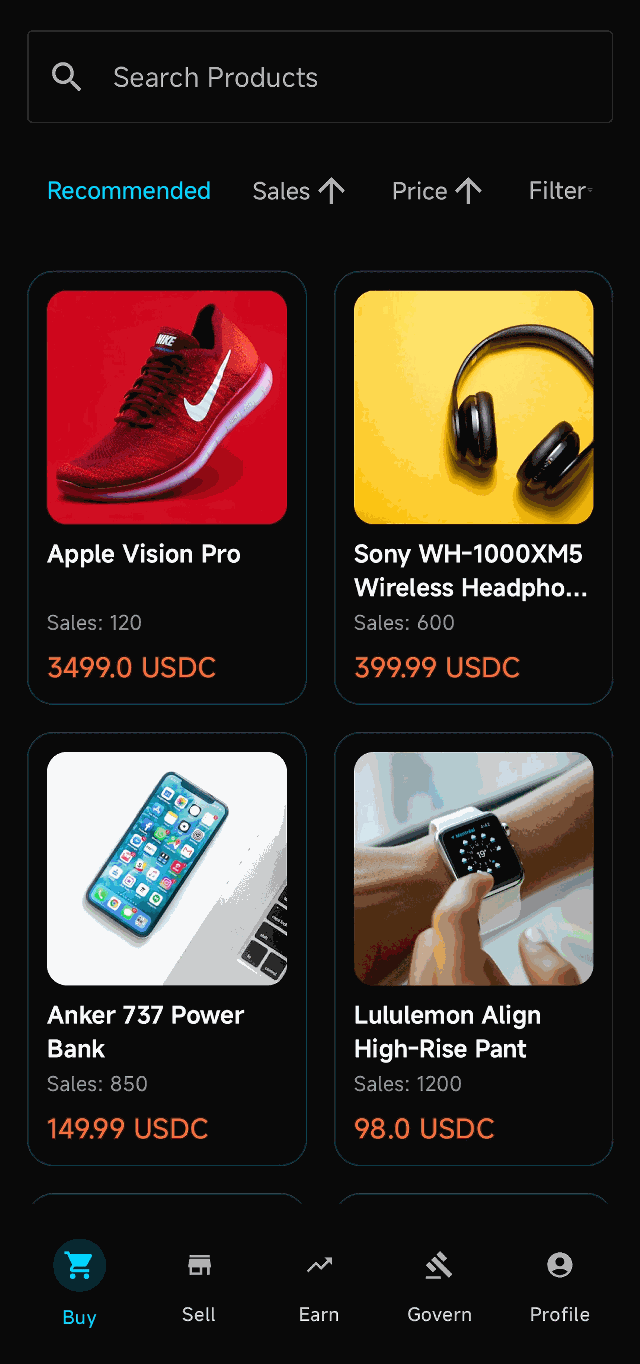The image size is (640, 1364).
Task: Select the Recommended sort option
Action: 129,191
